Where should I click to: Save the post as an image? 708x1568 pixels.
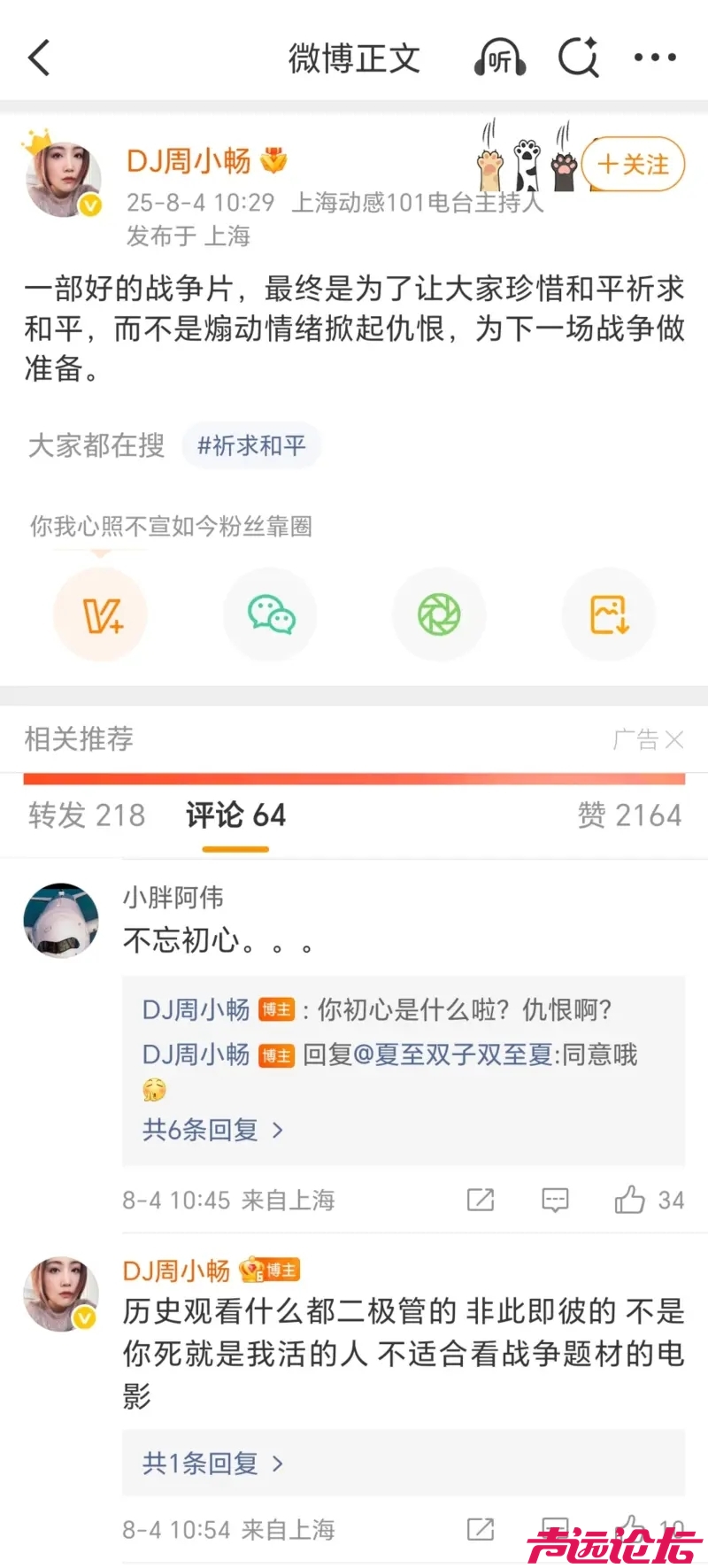click(609, 614)
